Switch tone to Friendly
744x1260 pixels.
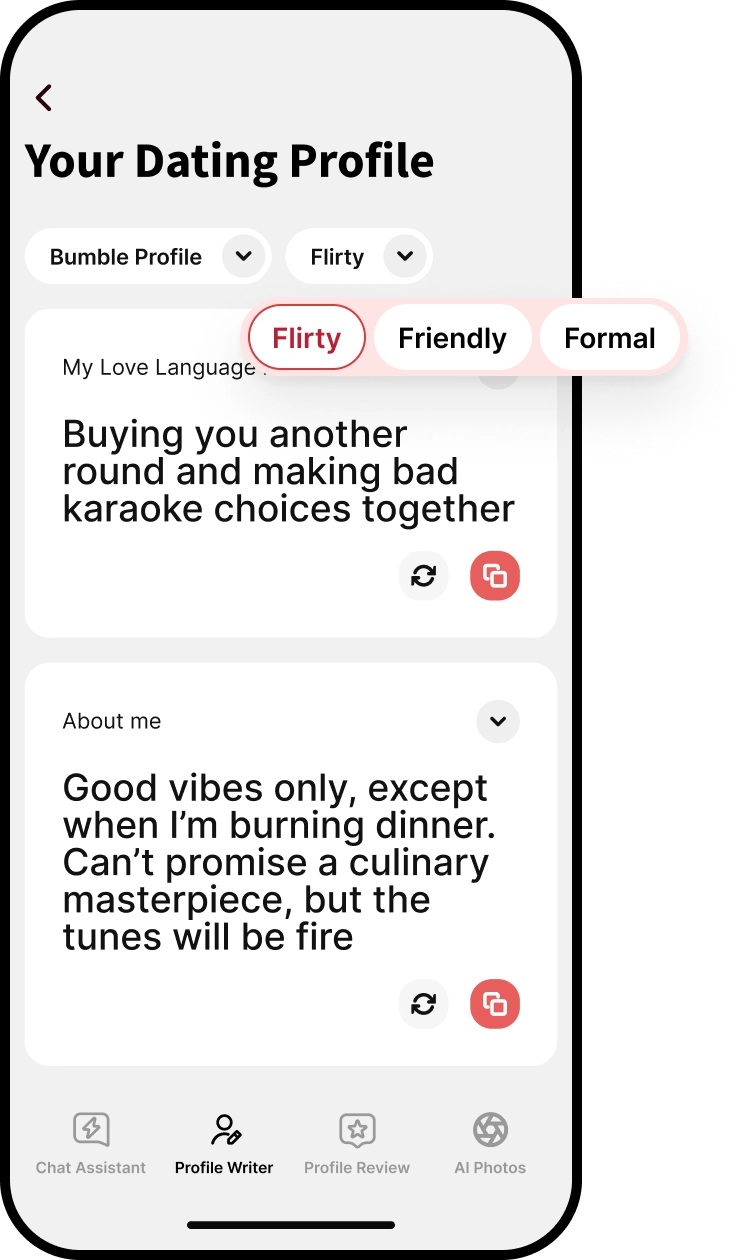[452, 337]
